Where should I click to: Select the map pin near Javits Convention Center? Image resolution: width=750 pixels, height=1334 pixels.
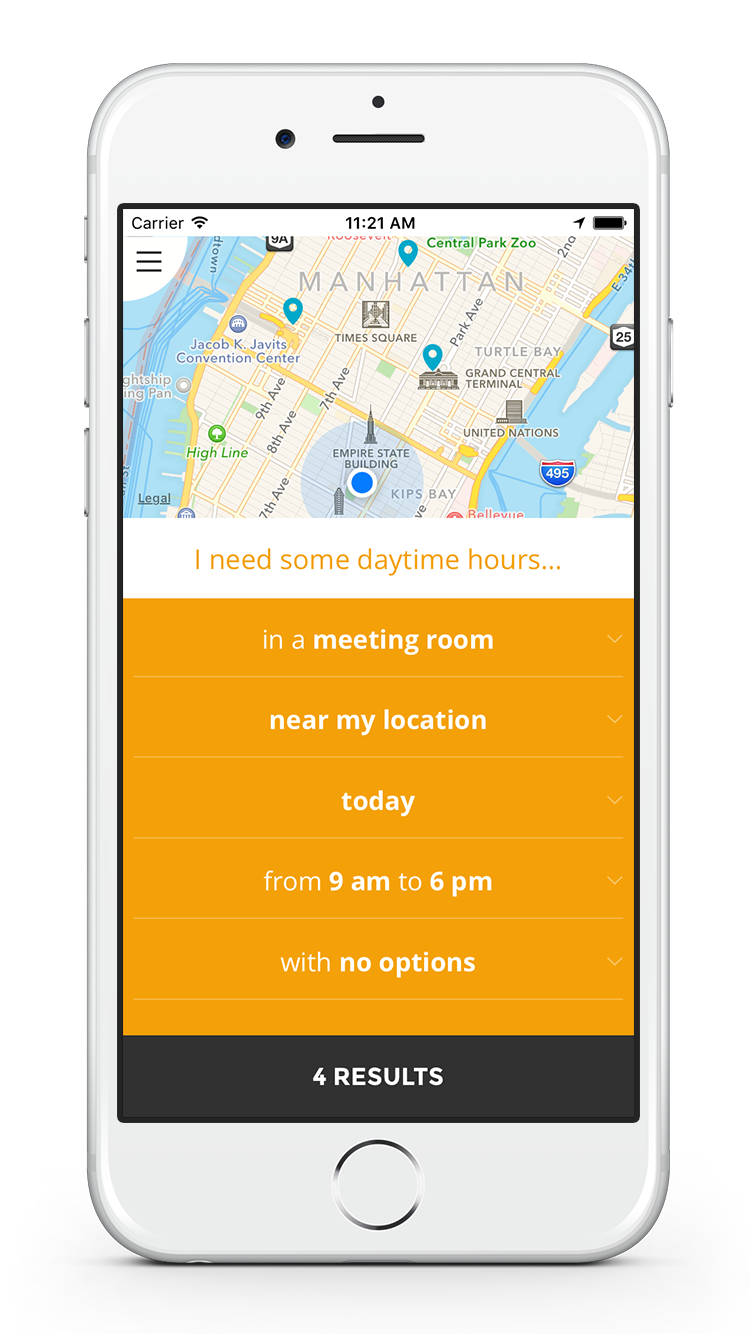click(292, 310)
